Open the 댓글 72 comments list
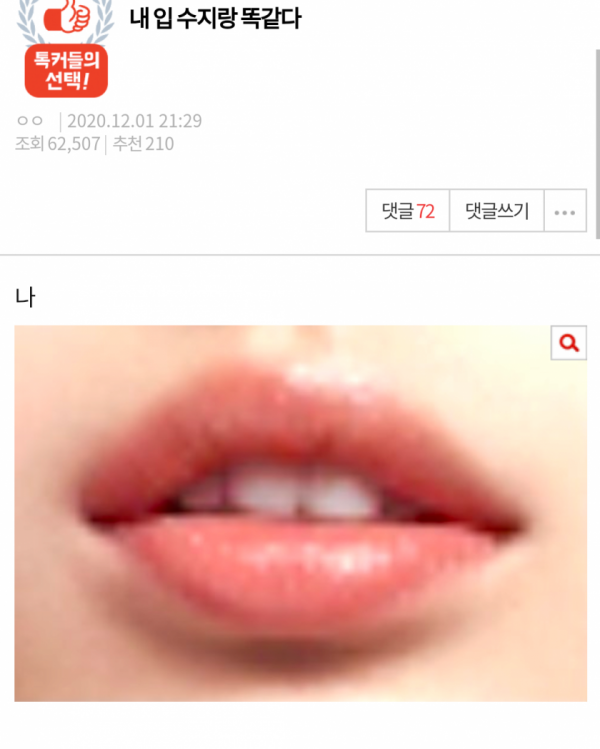The image size is (600, 749). click(x=408, y=211)
